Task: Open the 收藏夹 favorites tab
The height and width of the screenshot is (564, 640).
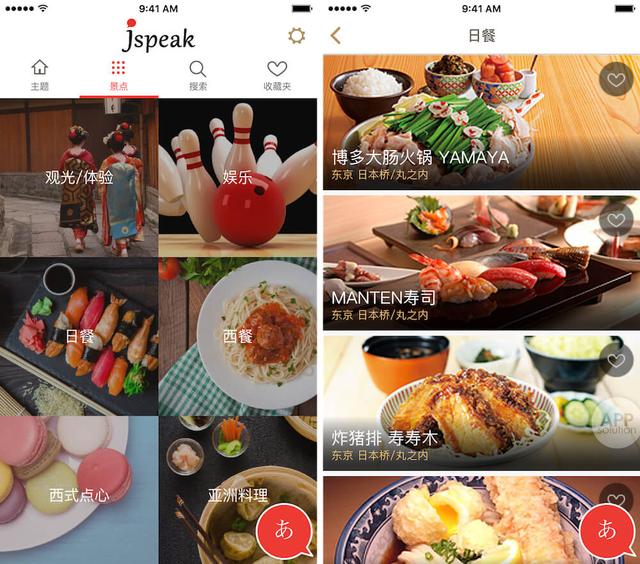Action: pyautogui.click(x=277, y=76)
